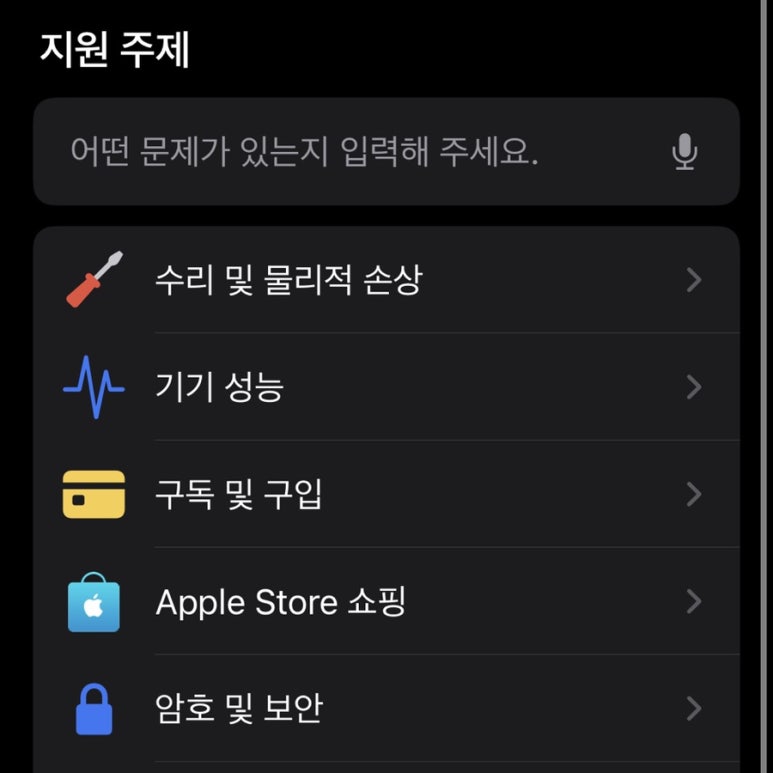Open Apple Store 쇼핑 support

click(x=386, y=602)
